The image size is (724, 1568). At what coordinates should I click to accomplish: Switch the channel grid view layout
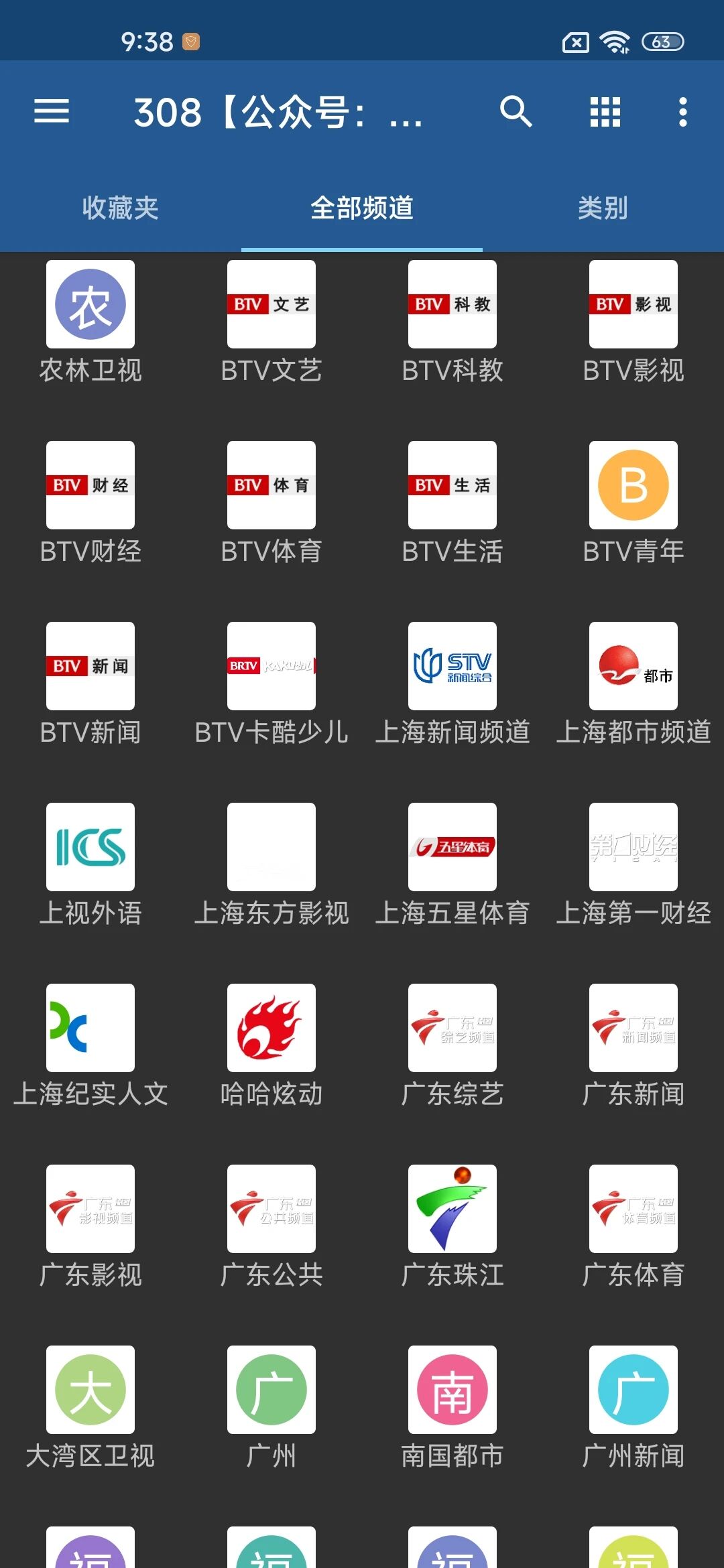tap(605, 111)
